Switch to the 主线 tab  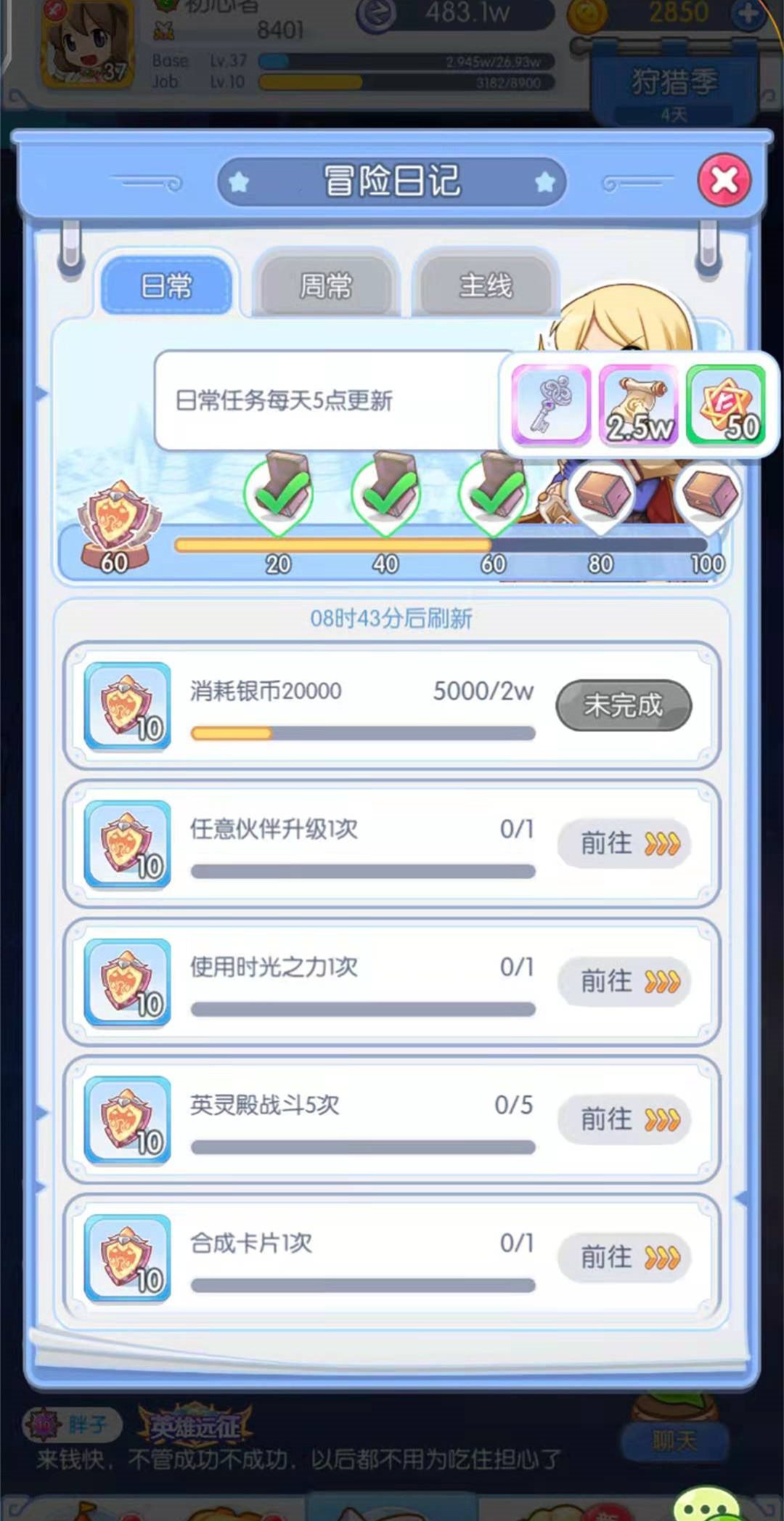click(486, 285)
